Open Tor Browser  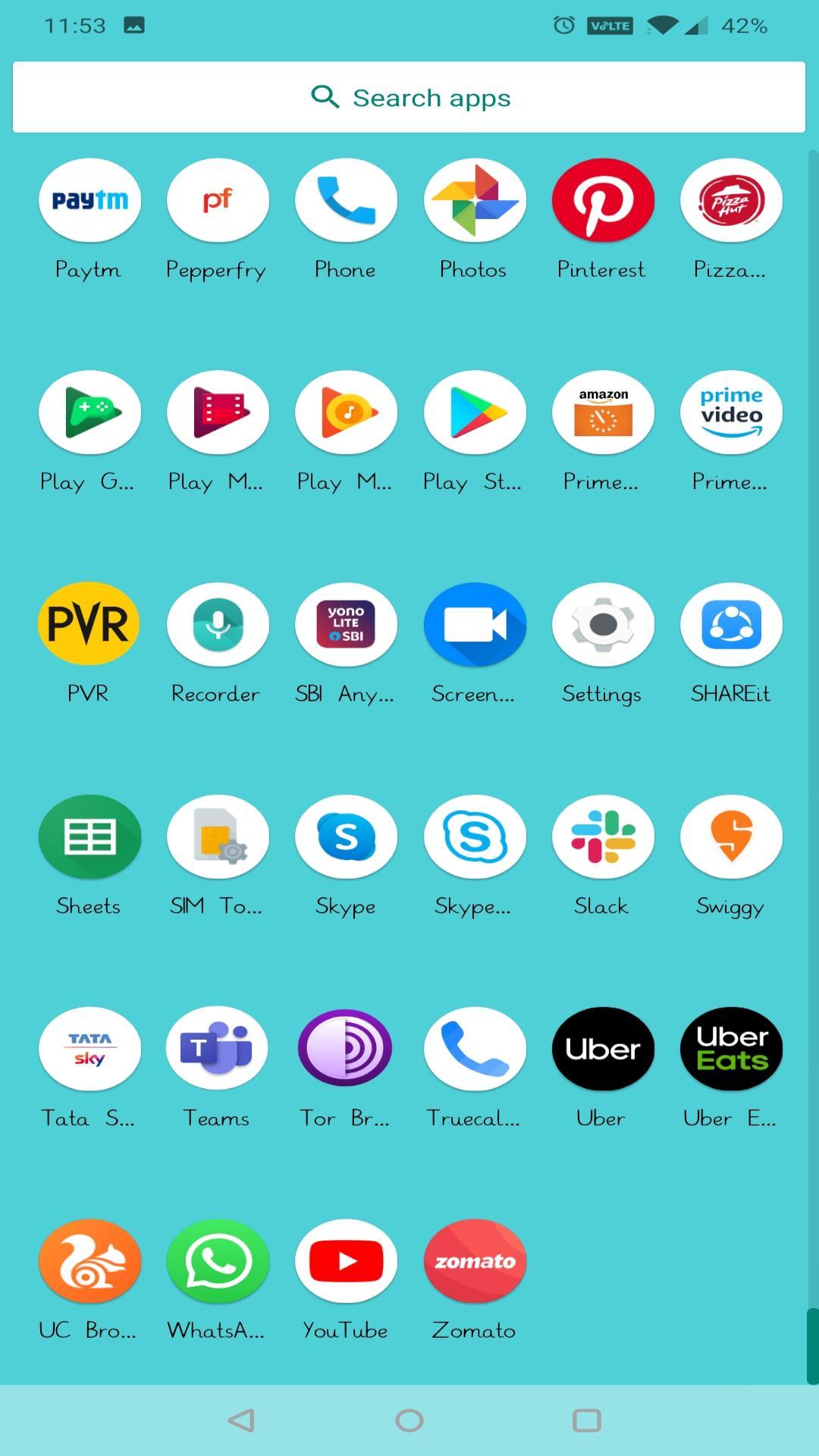point(346,1050)
